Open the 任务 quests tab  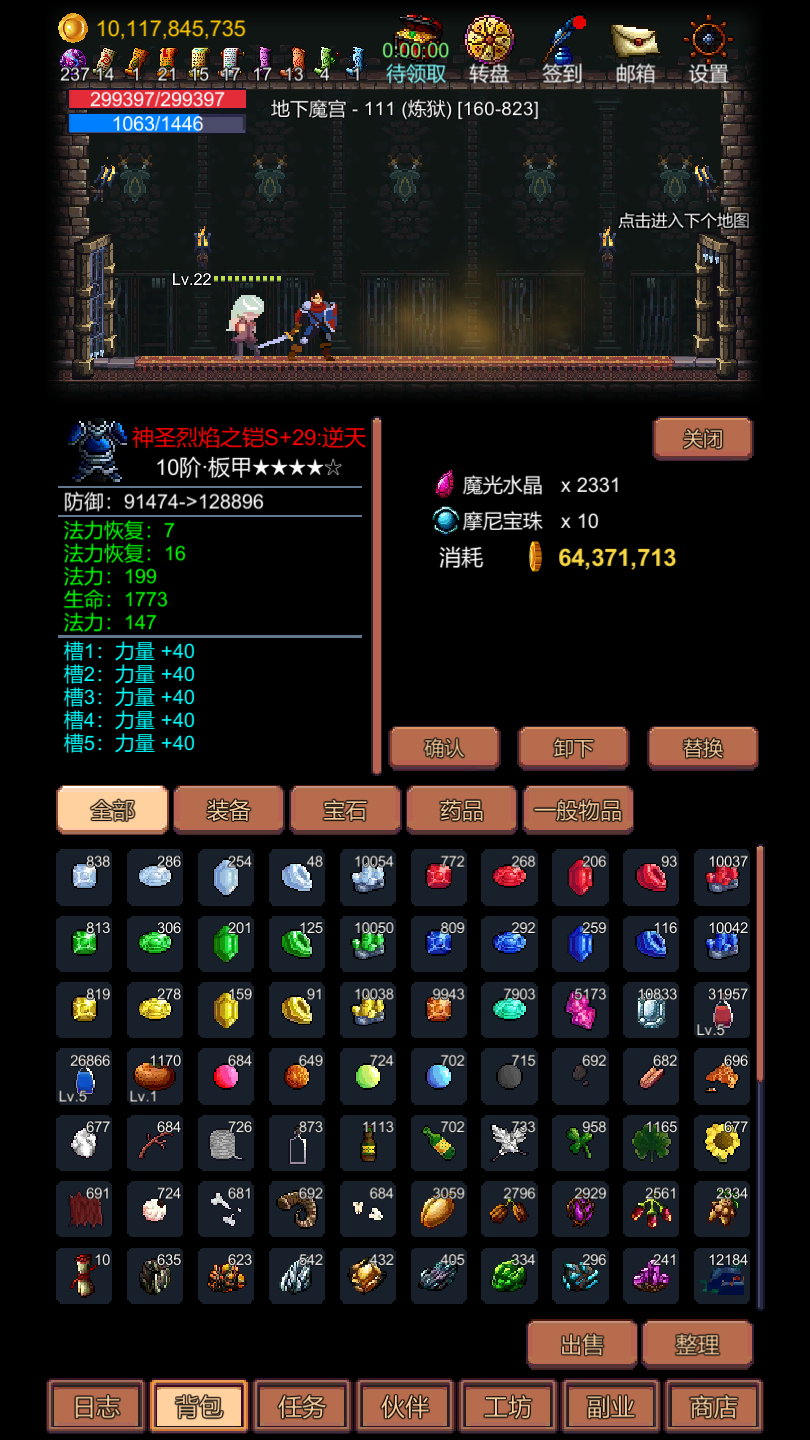tap(302, 1407)
